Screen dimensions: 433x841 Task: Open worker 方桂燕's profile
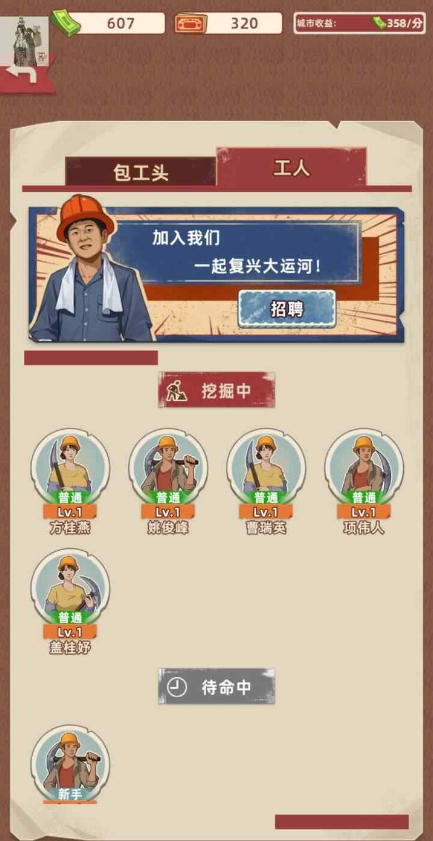coord(70,481)
